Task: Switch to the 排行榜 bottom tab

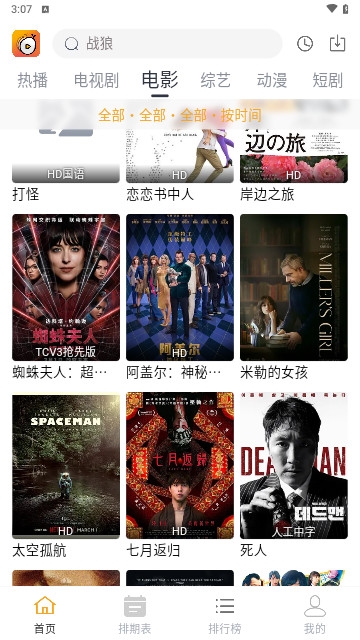Action: [225, 614]
